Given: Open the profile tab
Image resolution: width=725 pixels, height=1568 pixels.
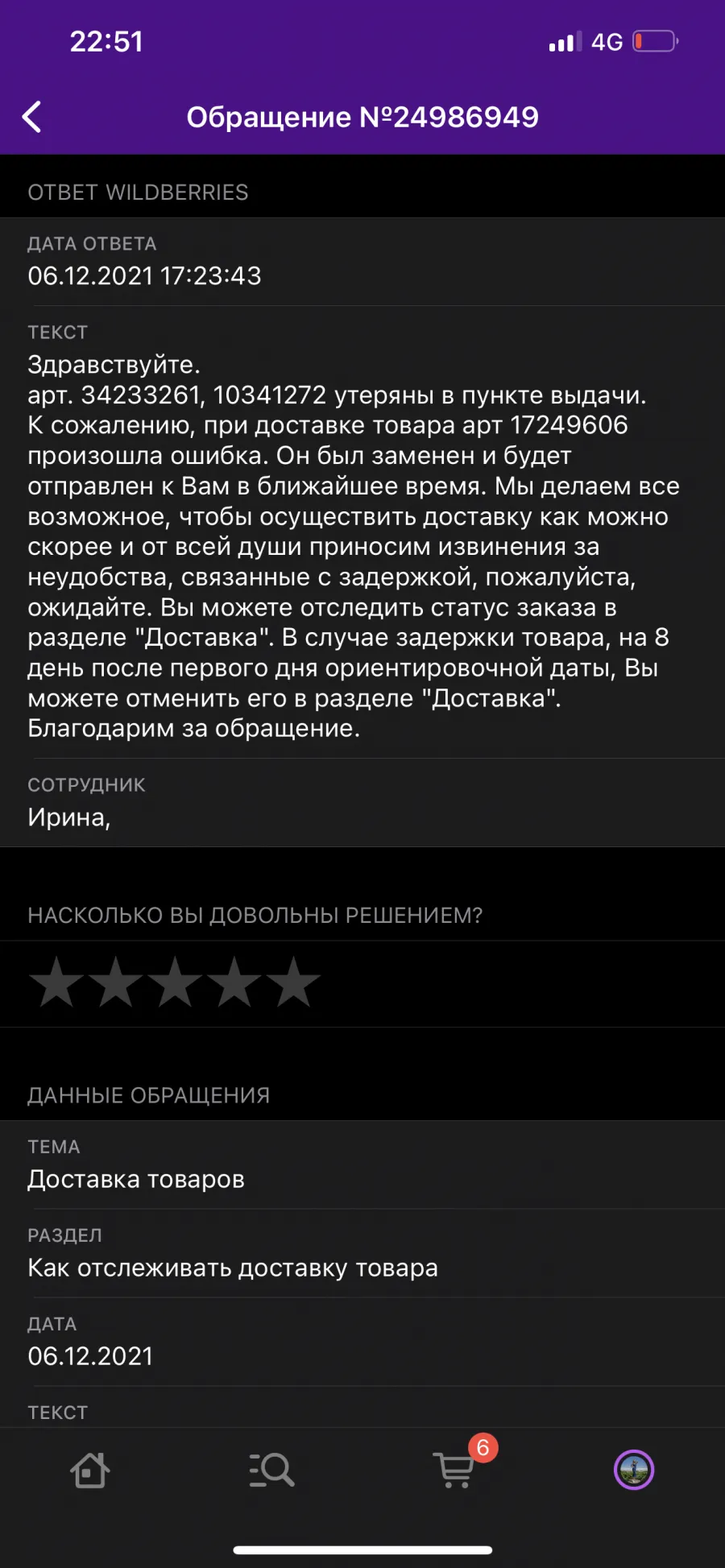Looking at the screenshot, I should (x=634, y=1470).
